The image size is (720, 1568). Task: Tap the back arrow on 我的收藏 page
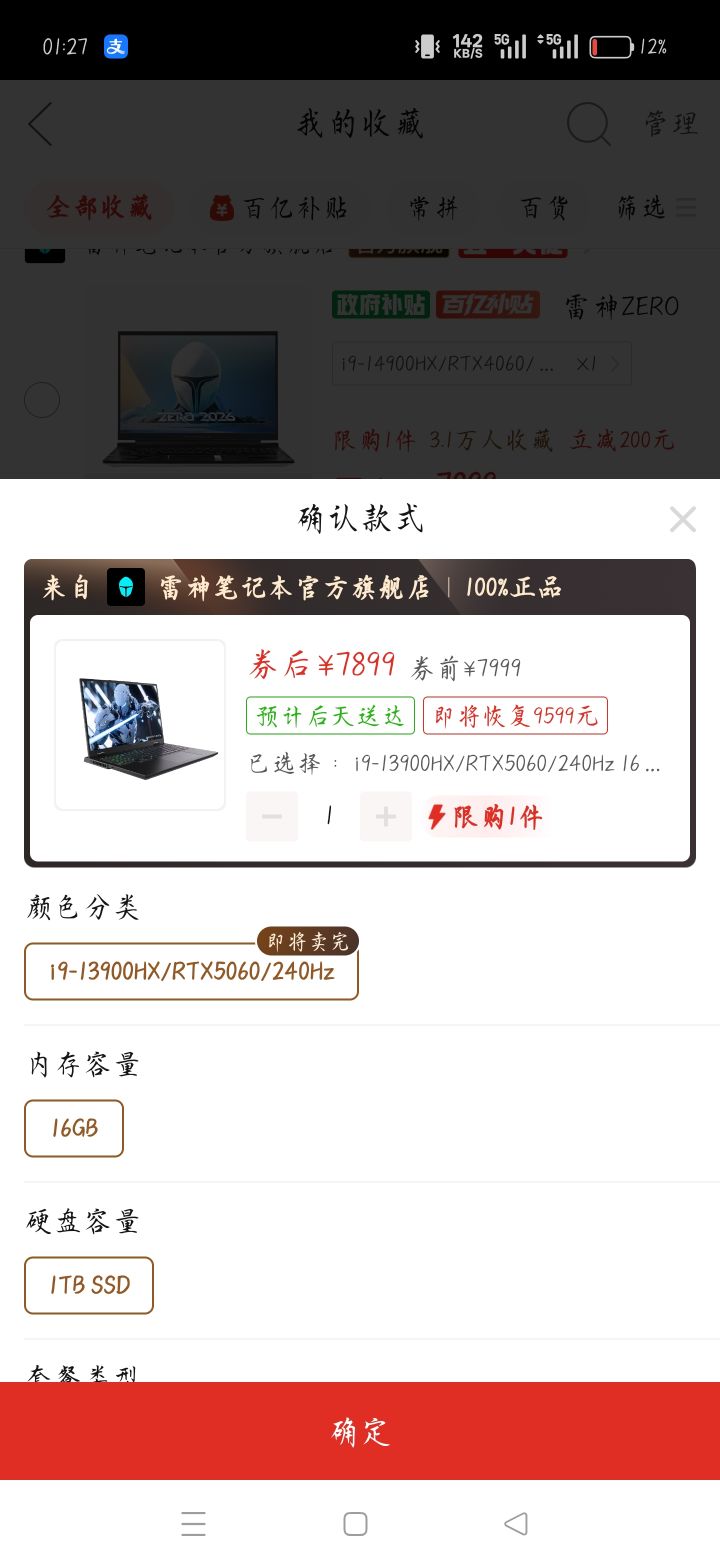point(38,124)
